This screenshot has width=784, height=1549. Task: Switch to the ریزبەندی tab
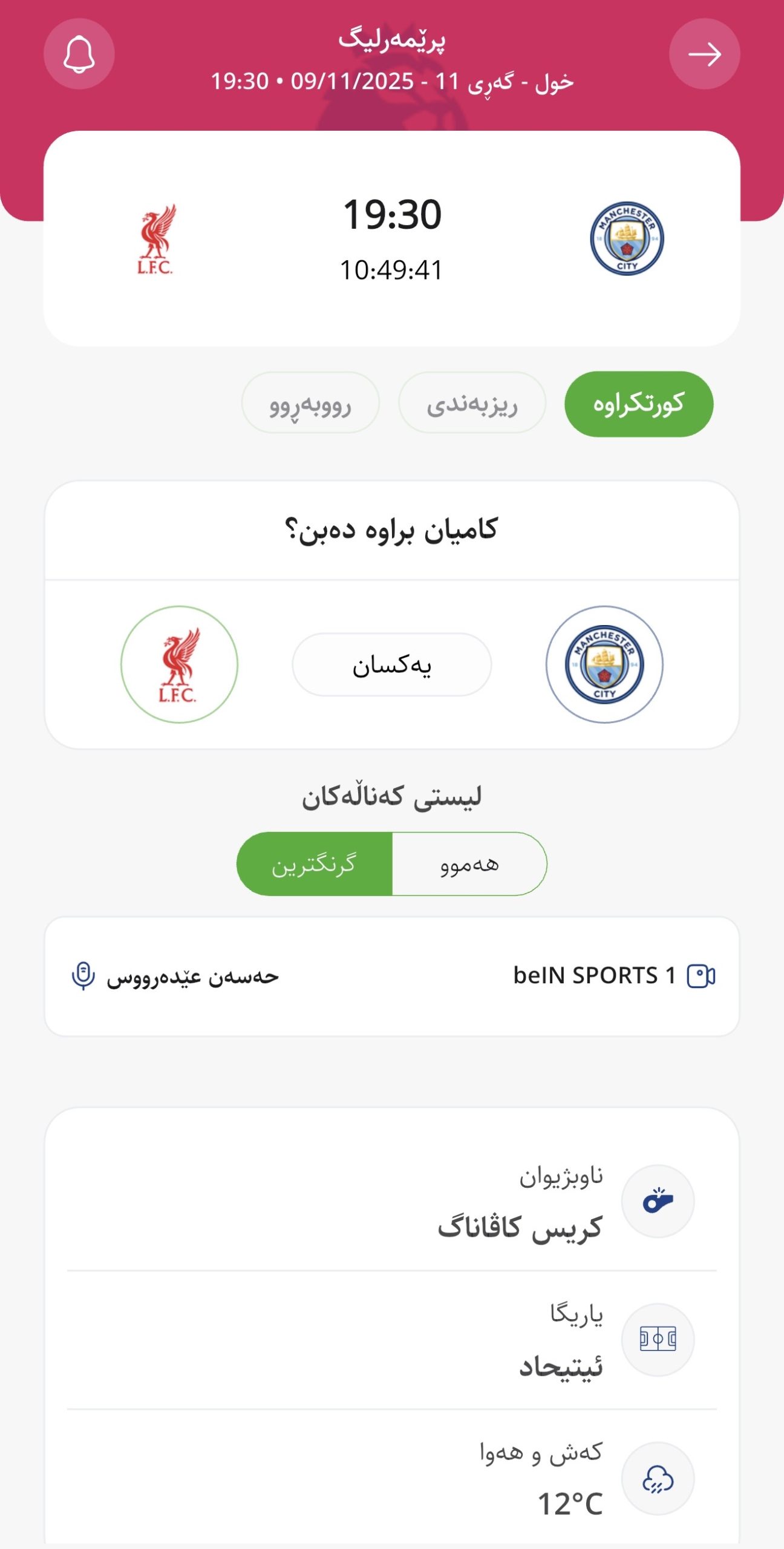[x=472, y=404]
